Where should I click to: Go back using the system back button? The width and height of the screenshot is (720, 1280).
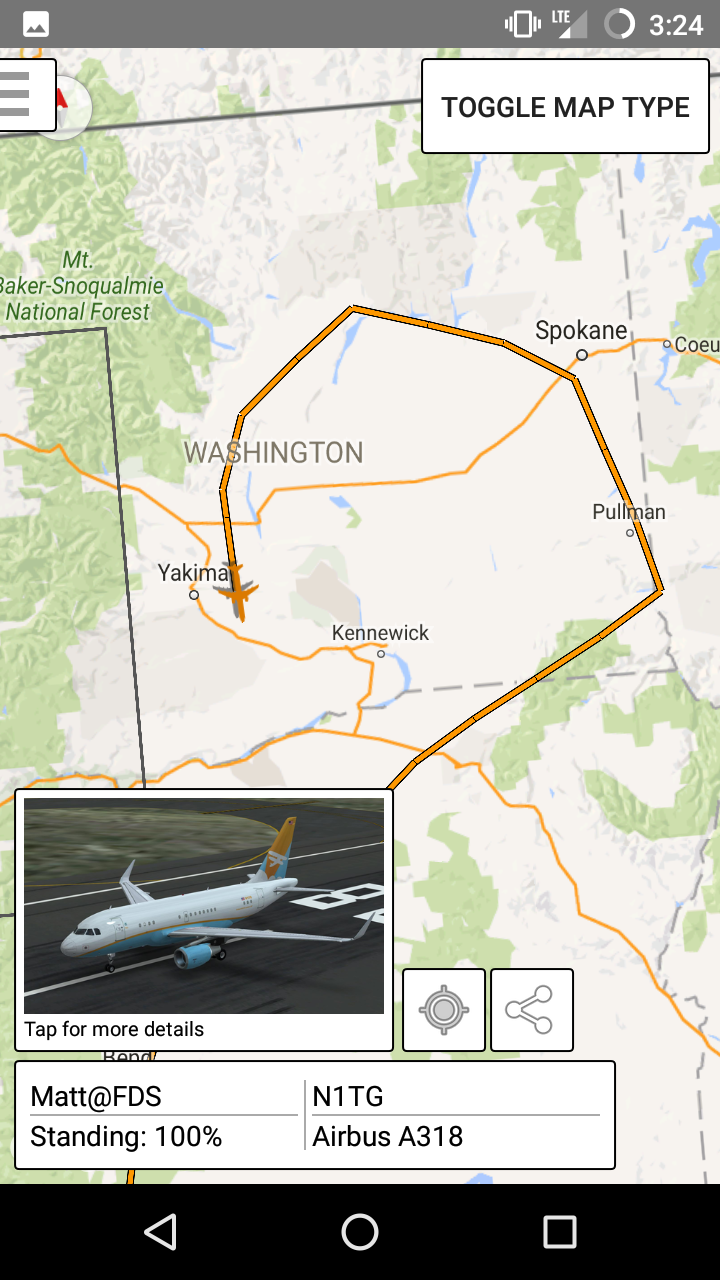coord(160,1232)
